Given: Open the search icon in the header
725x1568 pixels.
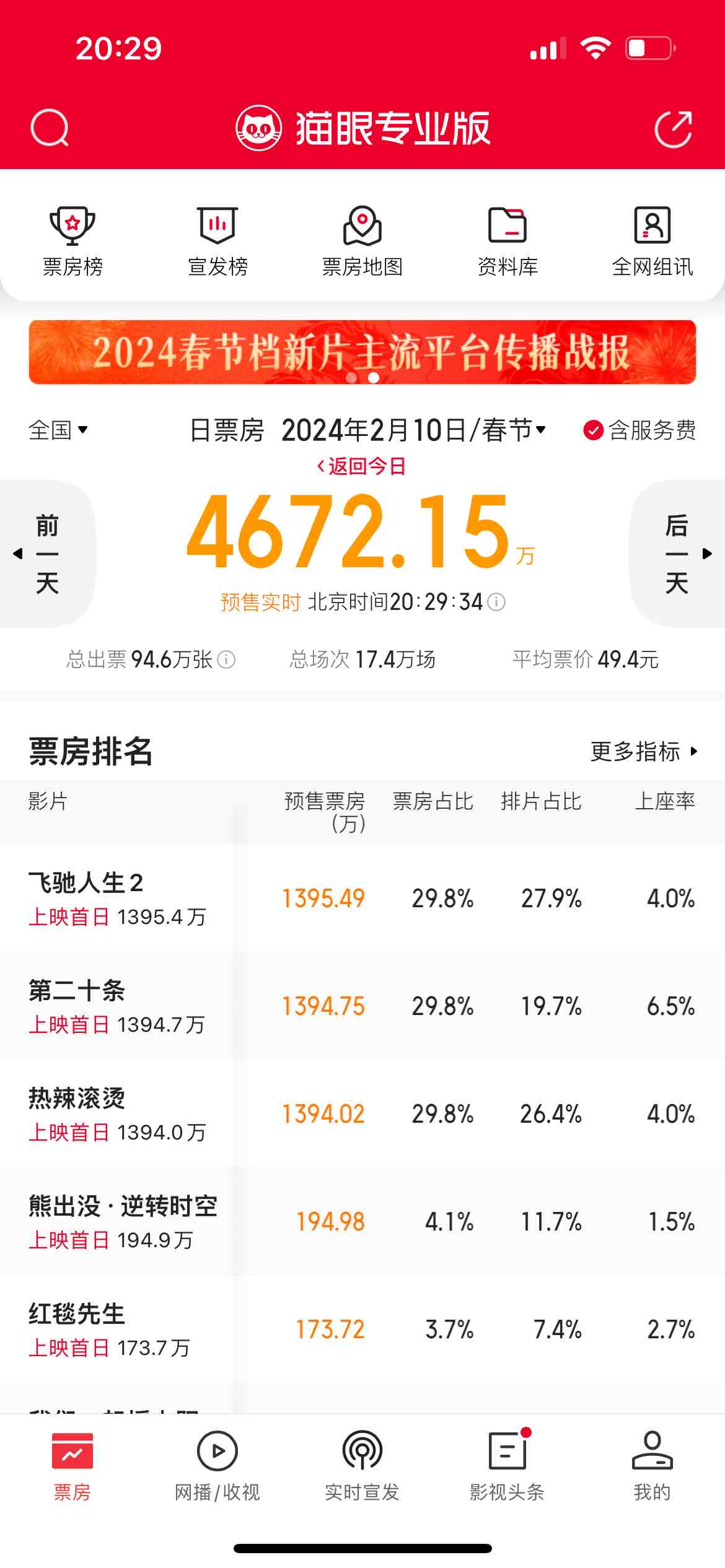Looking at the screenshot, I should point(50,128).
